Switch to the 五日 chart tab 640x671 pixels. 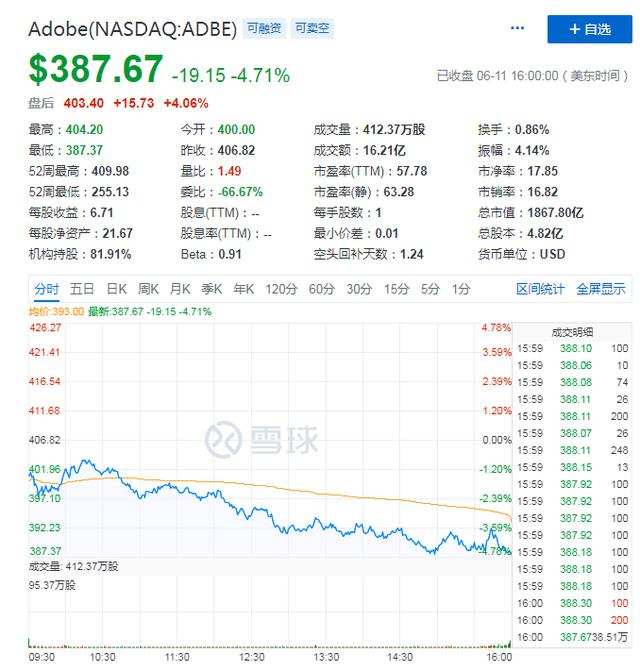pos(82,289)
